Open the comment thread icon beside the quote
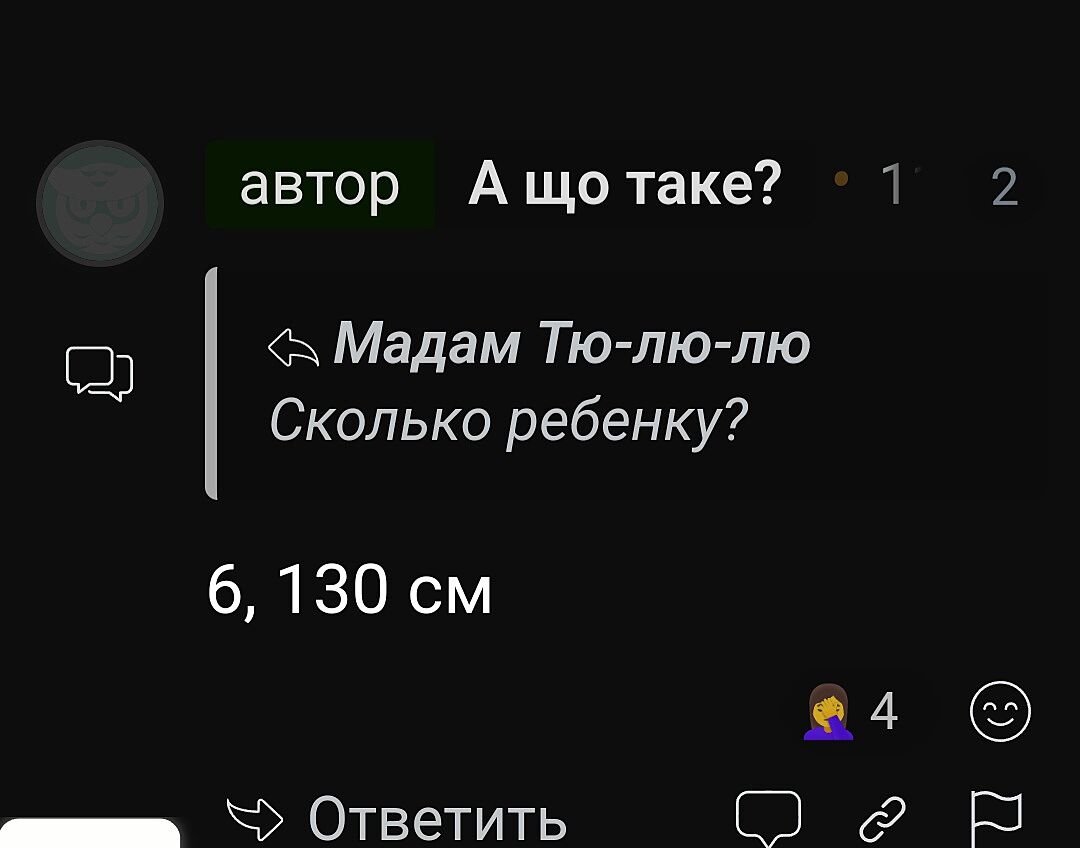The image size is (1080, 848). point(99,372)
